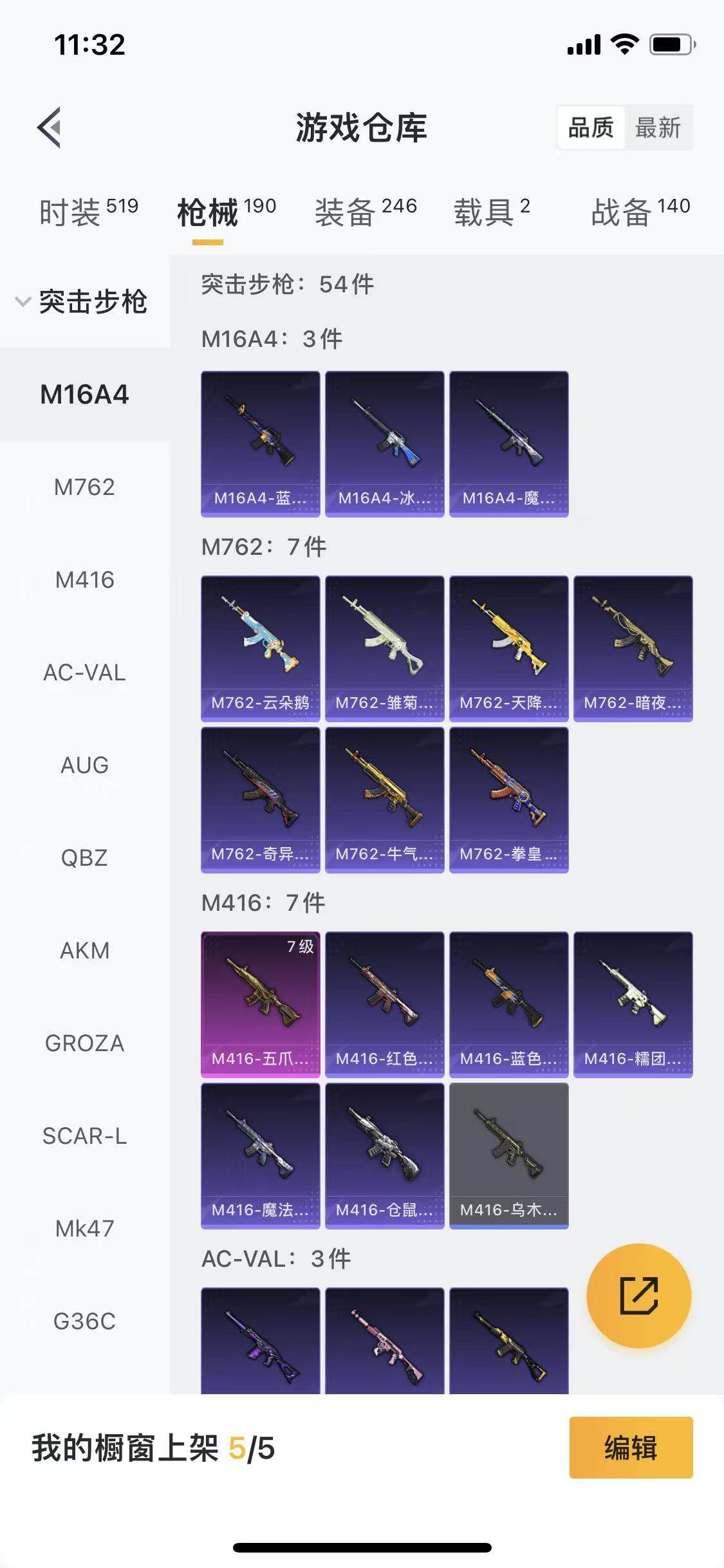The image size is (724, 1568).
Task: Switch to the 载具 tab
Action: [492, 212]
